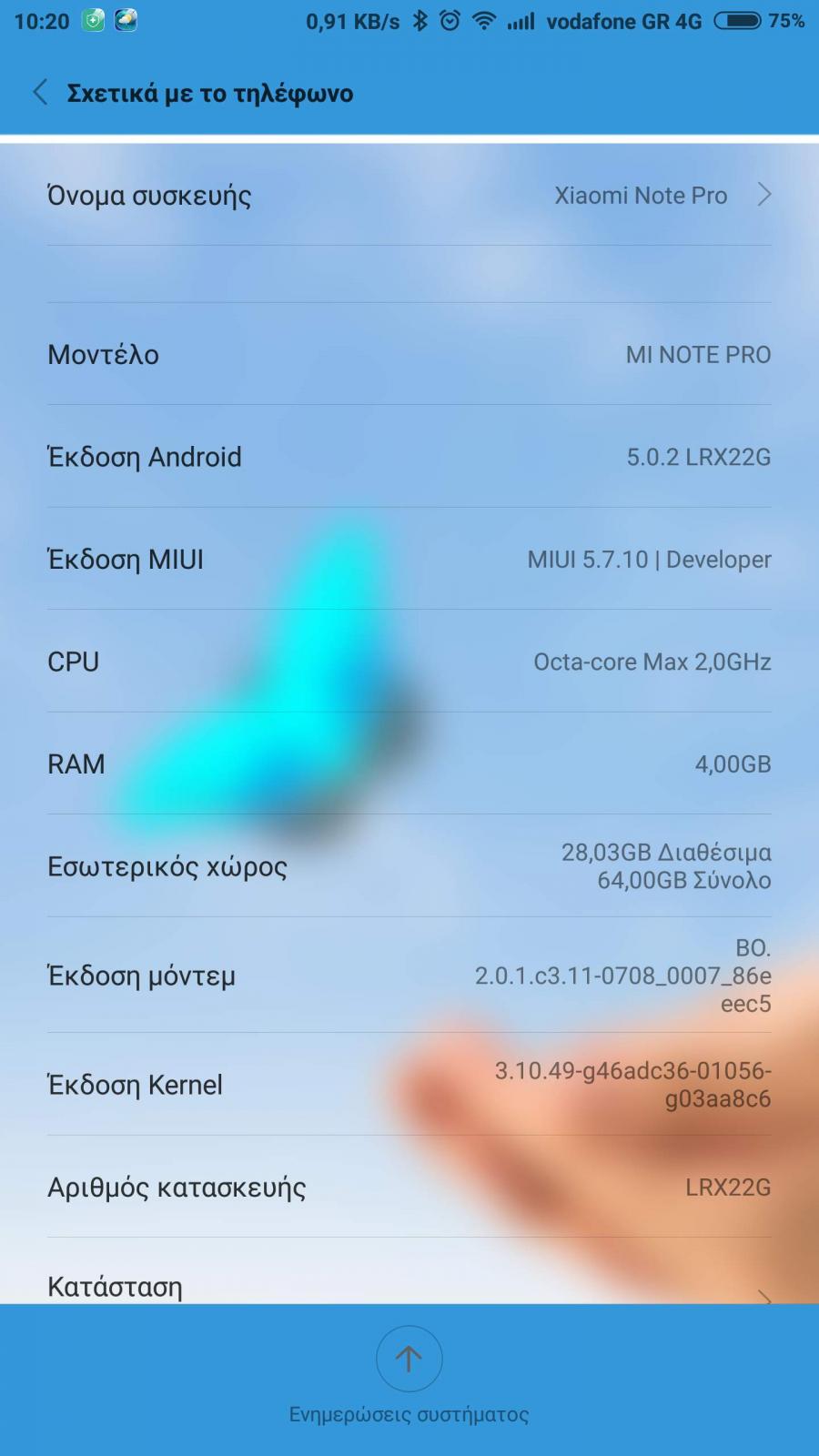Tap the Αριθμός κατασκευής row
Image resolution: width=819 pixels, height=1456 pixels.
click(x=409, y=1187)
